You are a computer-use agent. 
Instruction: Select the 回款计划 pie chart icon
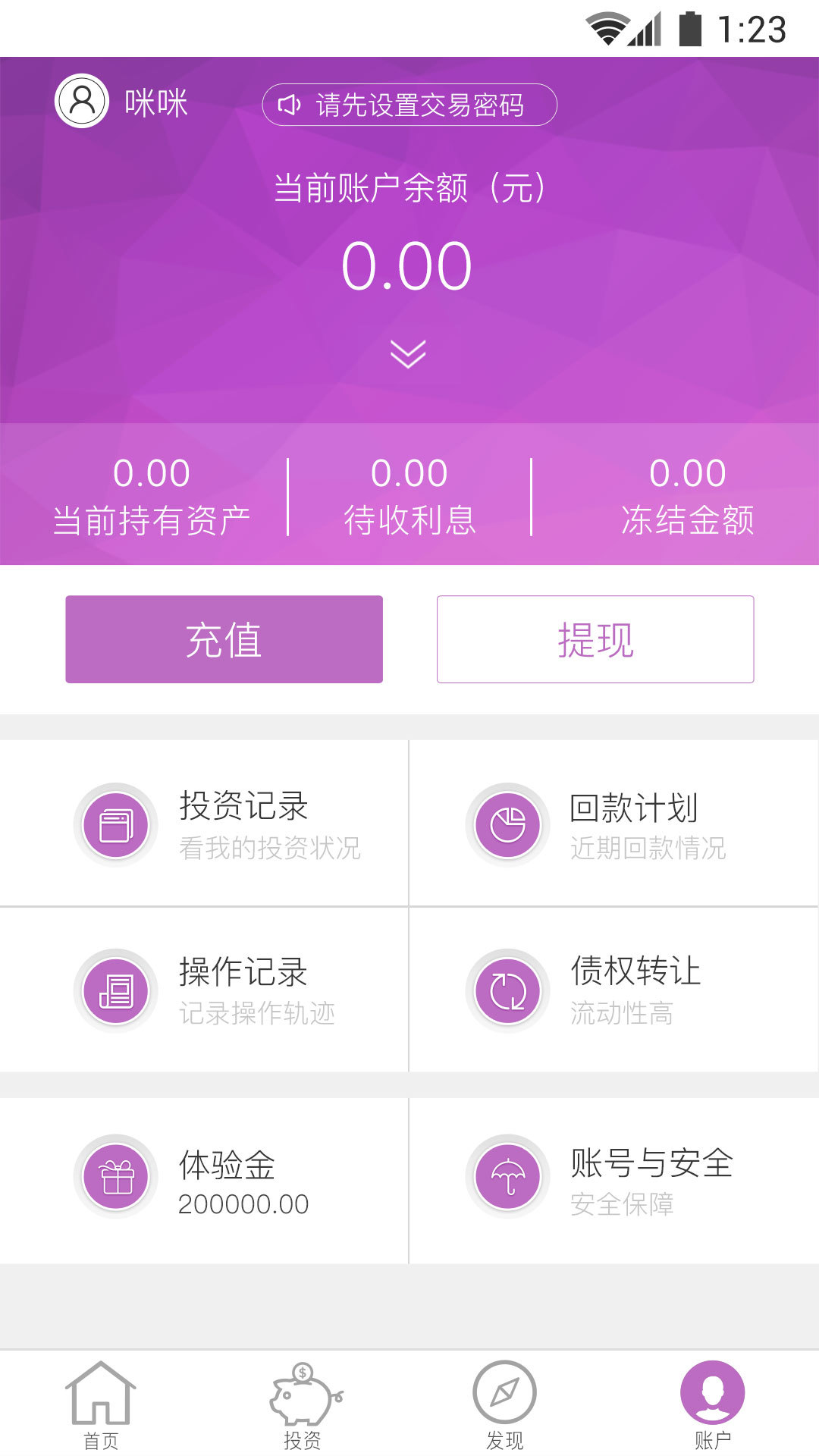[507, 825]
